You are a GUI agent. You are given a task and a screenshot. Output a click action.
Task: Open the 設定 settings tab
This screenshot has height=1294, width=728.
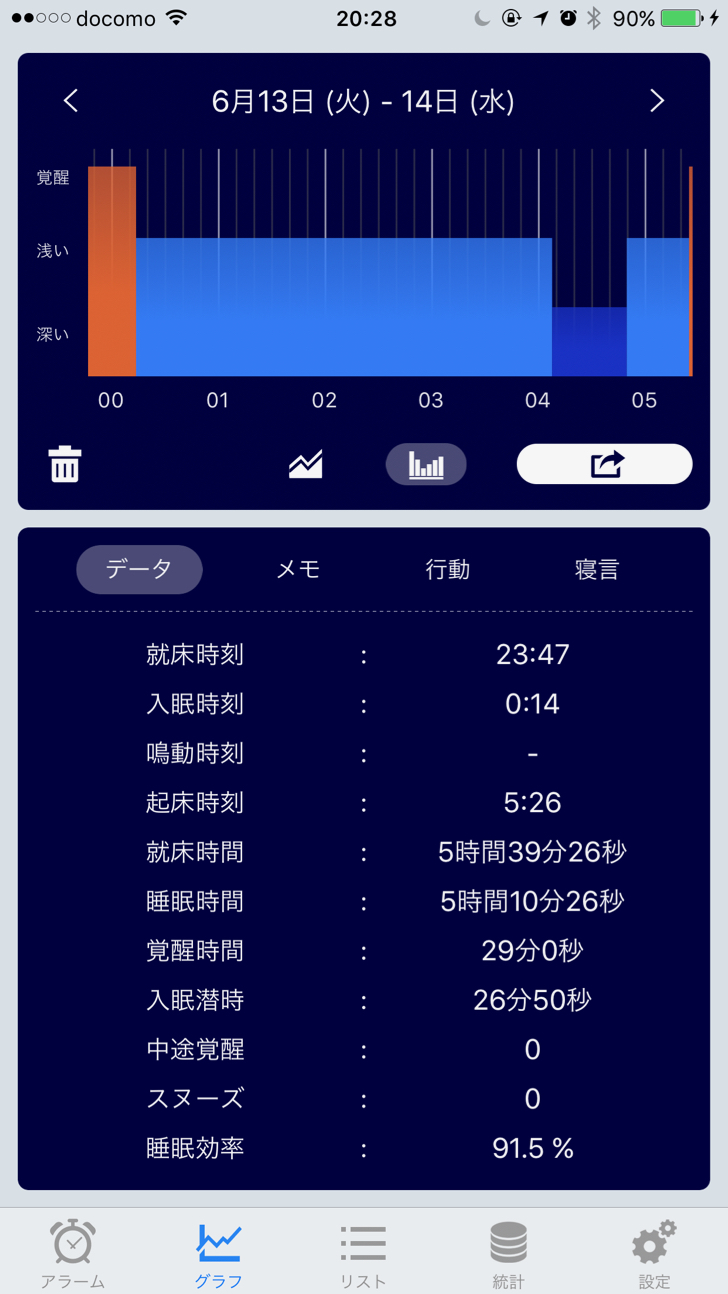(x=654, y=1253)
